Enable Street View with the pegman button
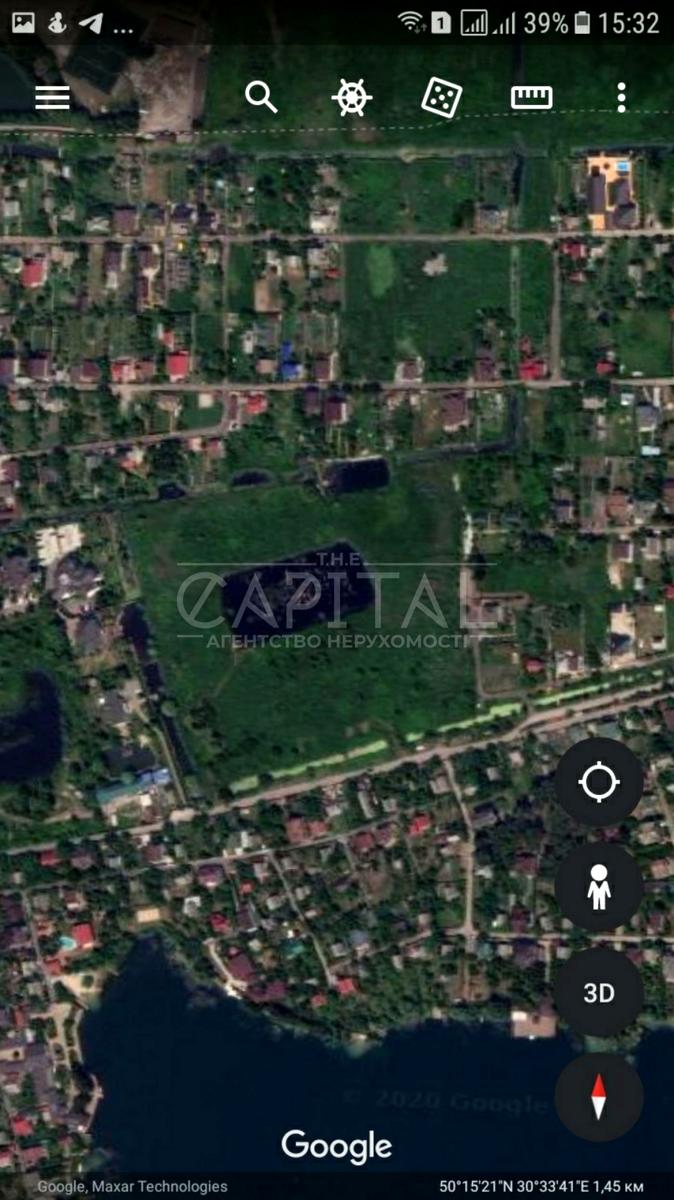 (x=598, y=887)
